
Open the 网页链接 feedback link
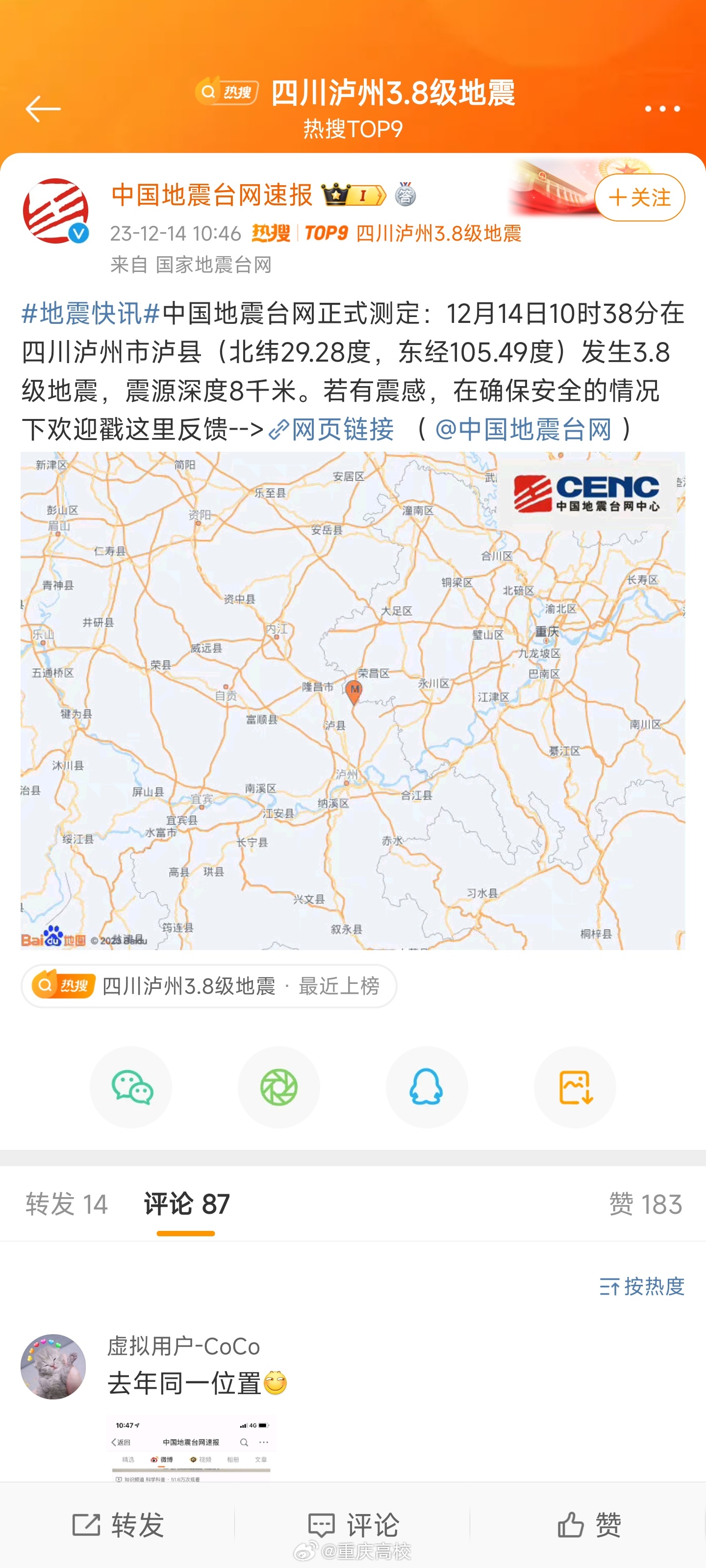[x=332, y=429]
